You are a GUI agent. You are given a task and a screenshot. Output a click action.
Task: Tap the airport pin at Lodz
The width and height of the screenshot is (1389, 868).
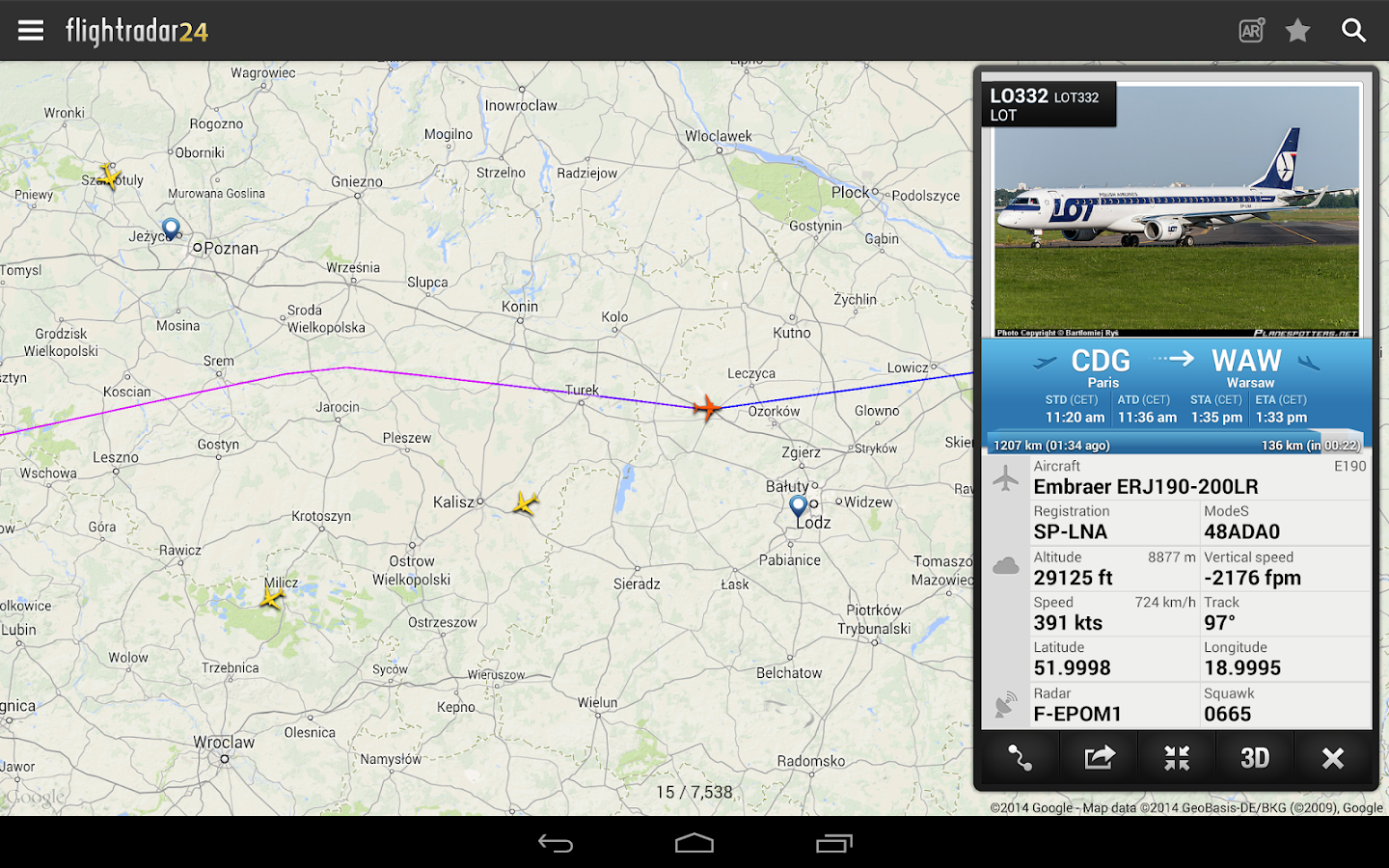(798, 505)
